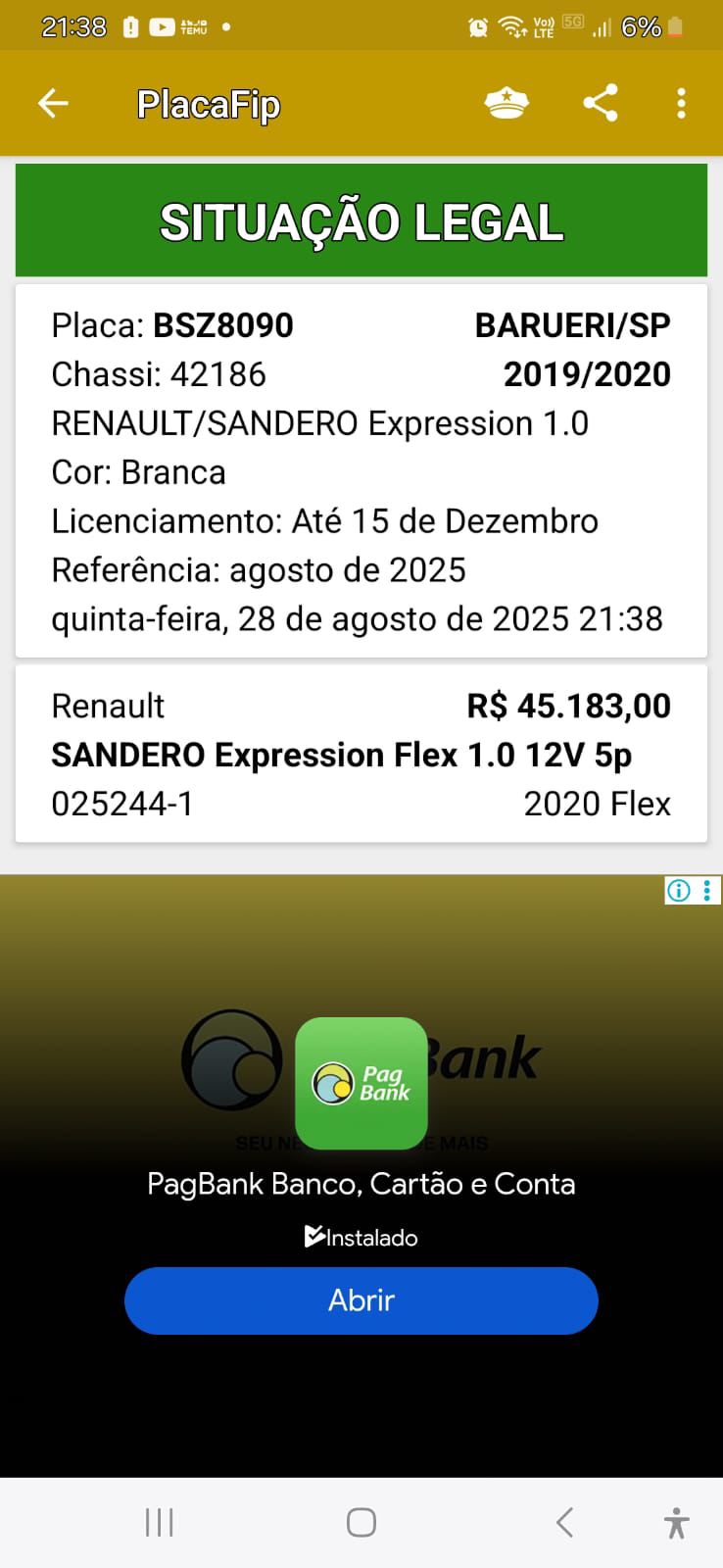Tap the Instalado checkmark label

coord(361,1236)
